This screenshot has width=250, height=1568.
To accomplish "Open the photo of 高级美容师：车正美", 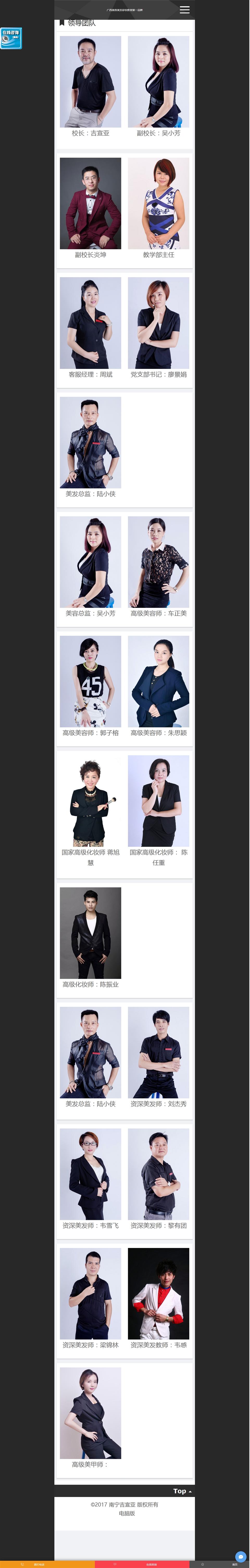I will point(159,562).
